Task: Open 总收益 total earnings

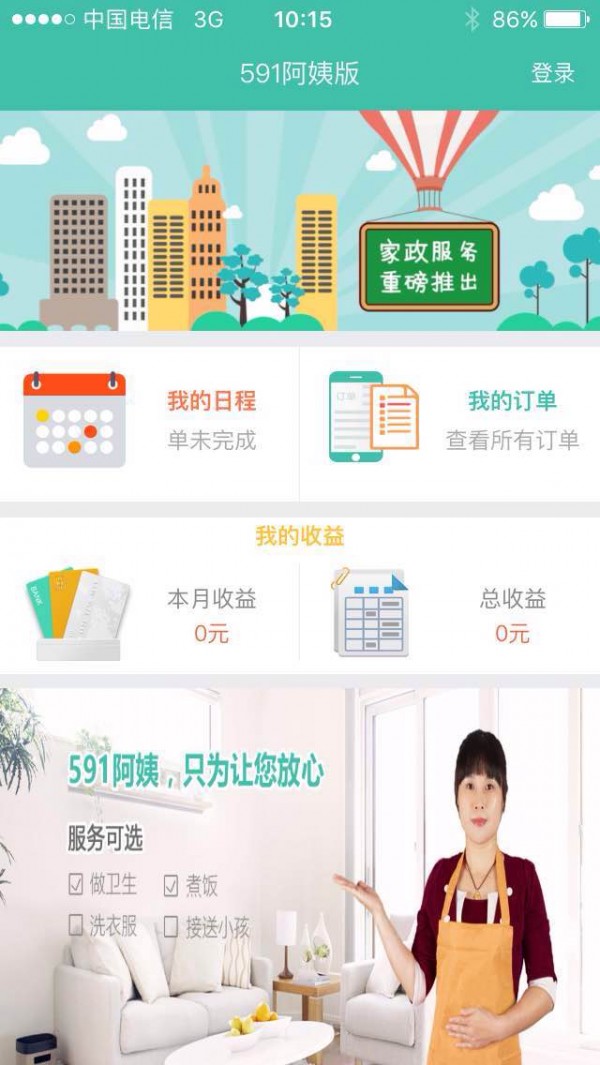Action: tap(450, 613)
